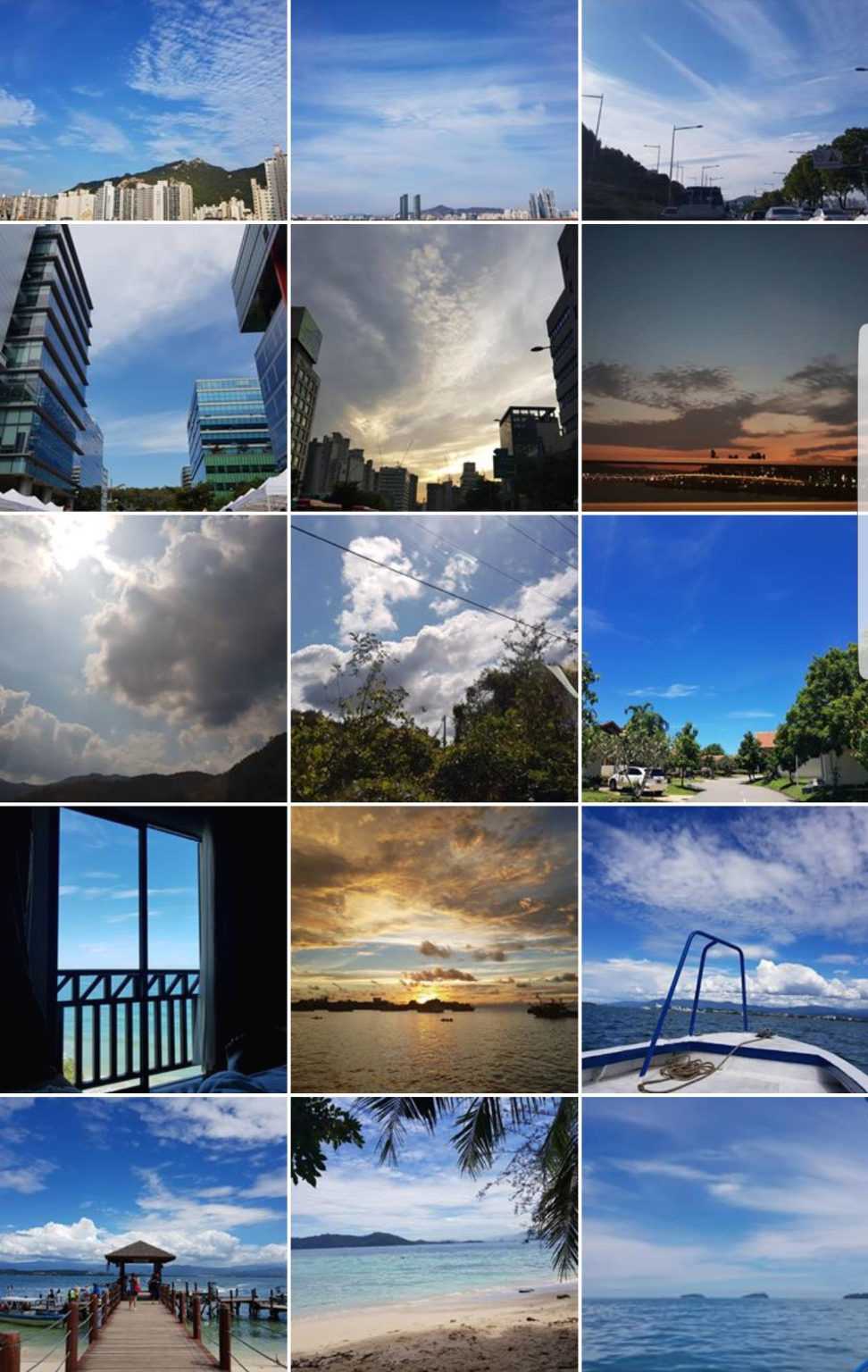View the dusk photo of the lit bridge
868x1372 pixels.
coord(720,367)
